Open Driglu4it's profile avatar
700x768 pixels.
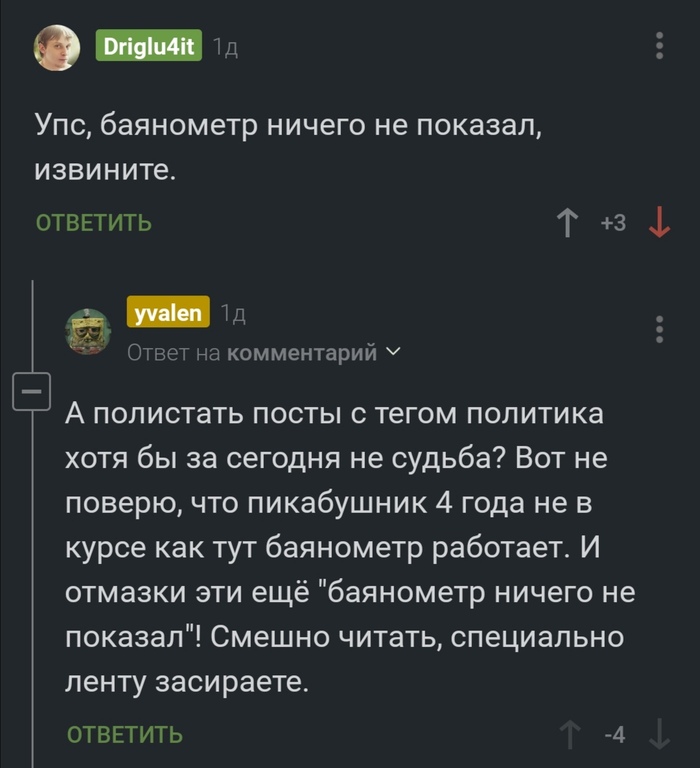point(57,47)
